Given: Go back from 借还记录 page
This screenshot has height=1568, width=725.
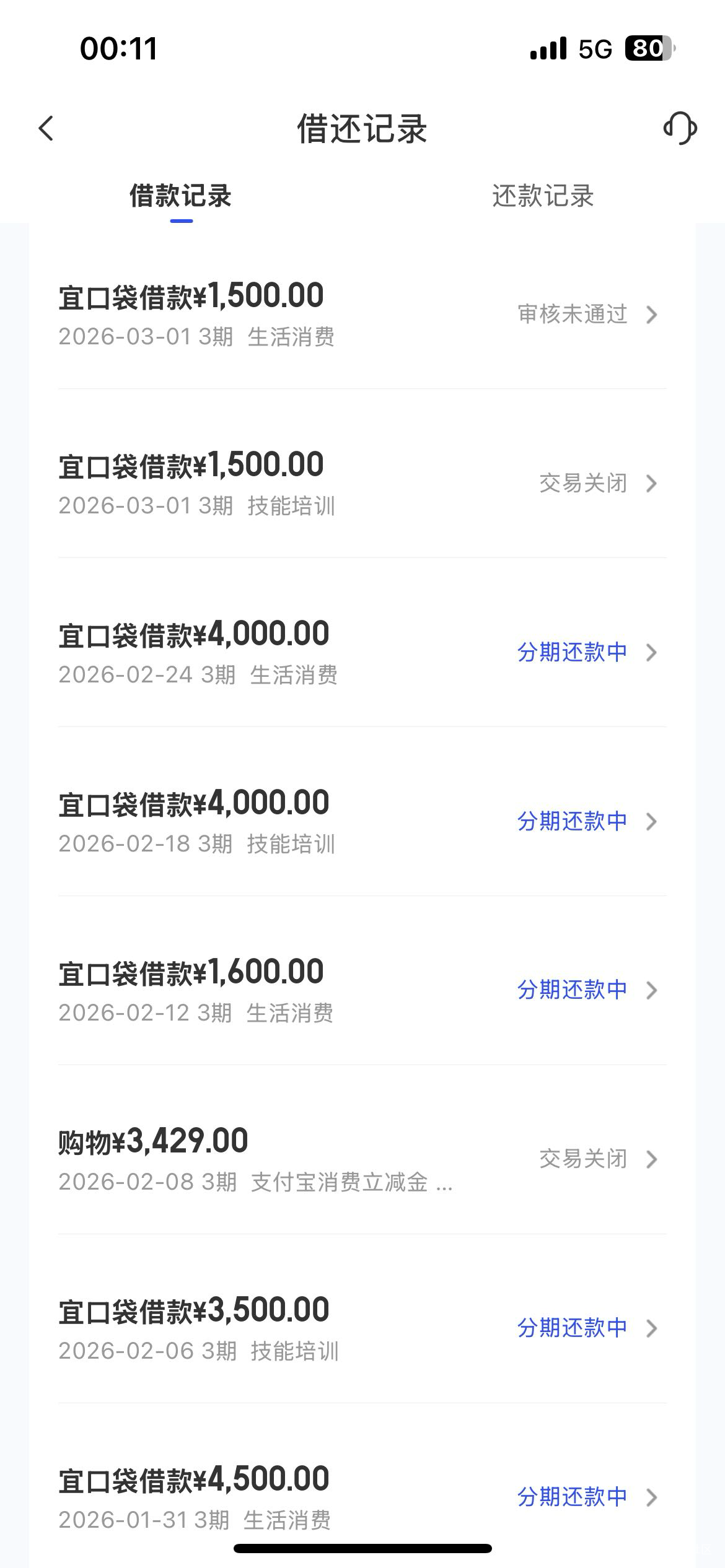Looking at the screenshot, I should (46, 129).
